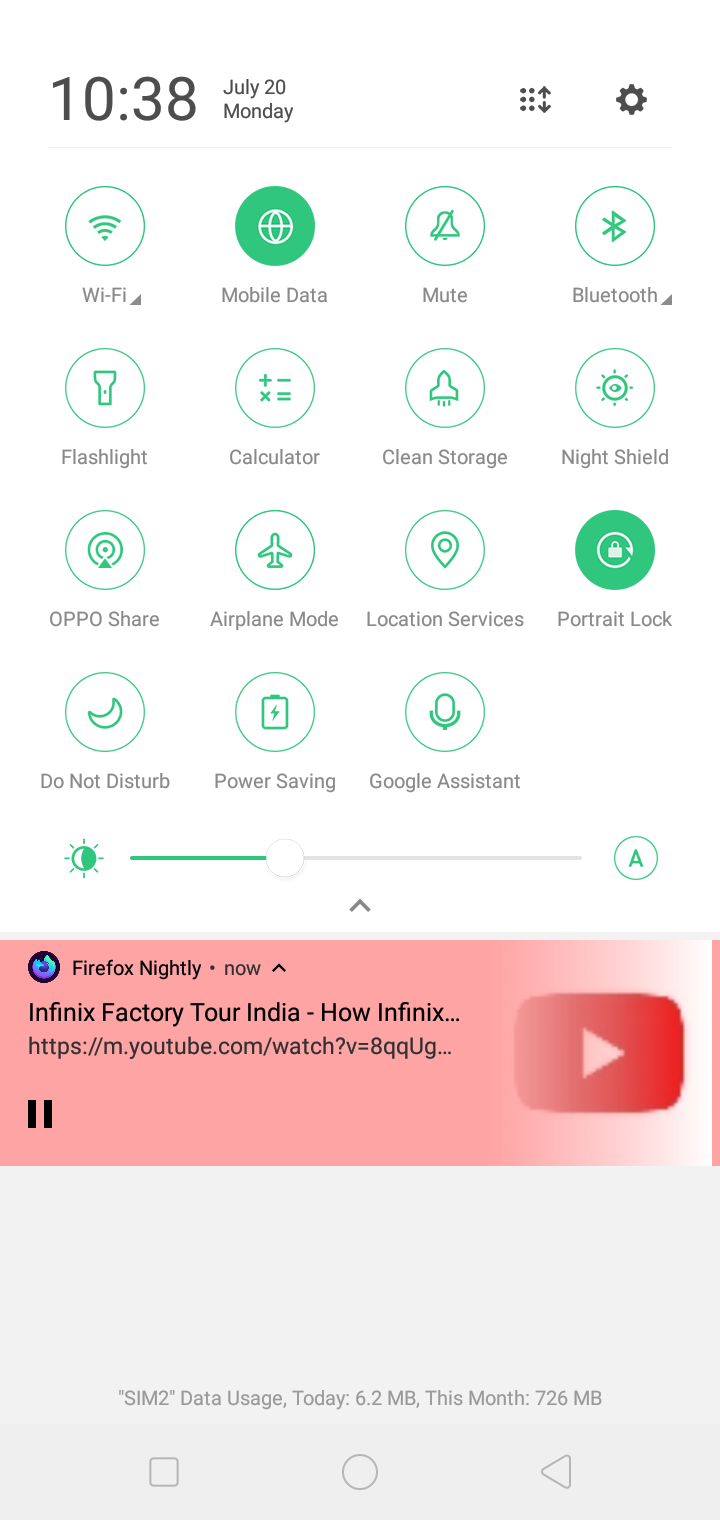The width and height of the screenshot is (720, 1520).
Task: Toggle Wi-Fi tile
Action: 105,227
